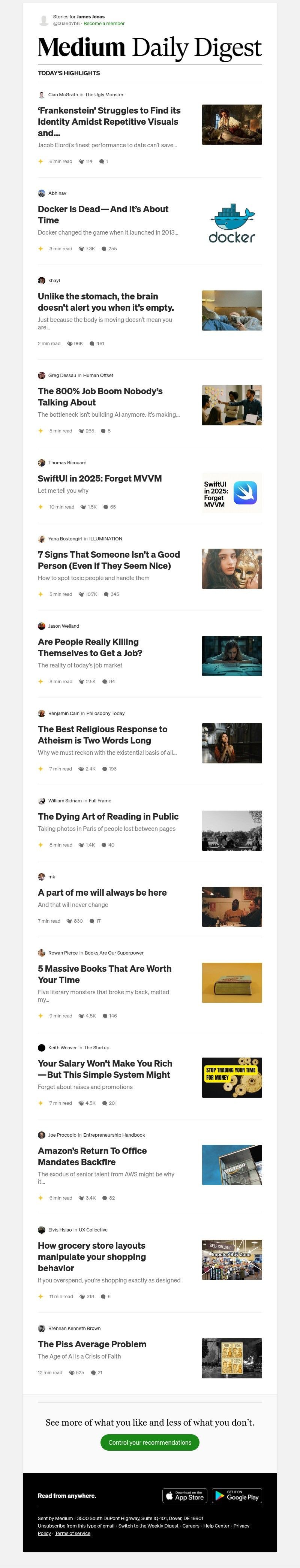Switch to the Weekly Digest
300x1568 pixels.
click(x=148, y=1526)
